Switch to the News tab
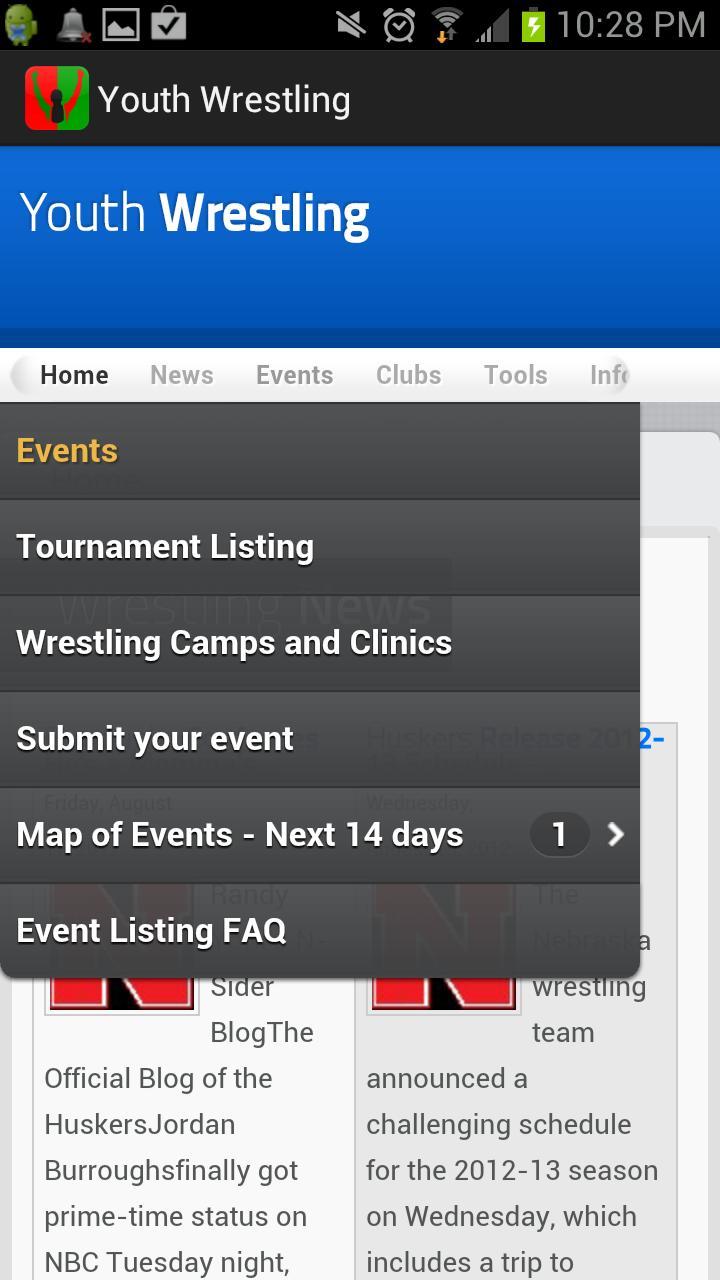720x1280 pixels. 181,375
